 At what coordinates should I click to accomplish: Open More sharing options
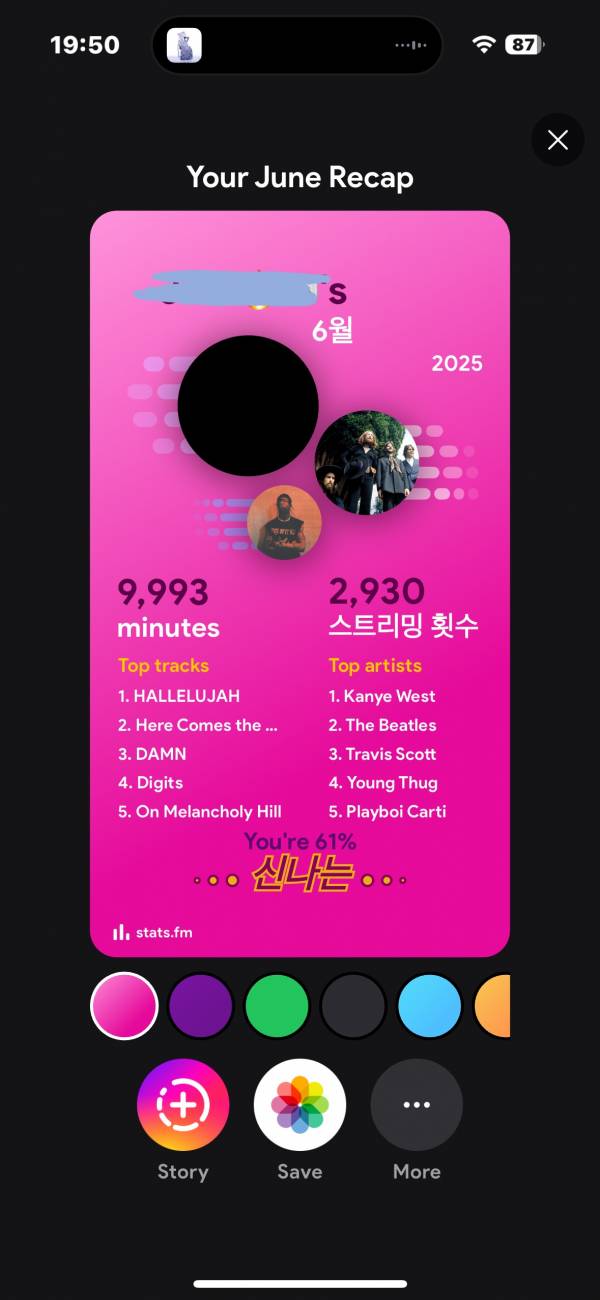point(416,1105)
